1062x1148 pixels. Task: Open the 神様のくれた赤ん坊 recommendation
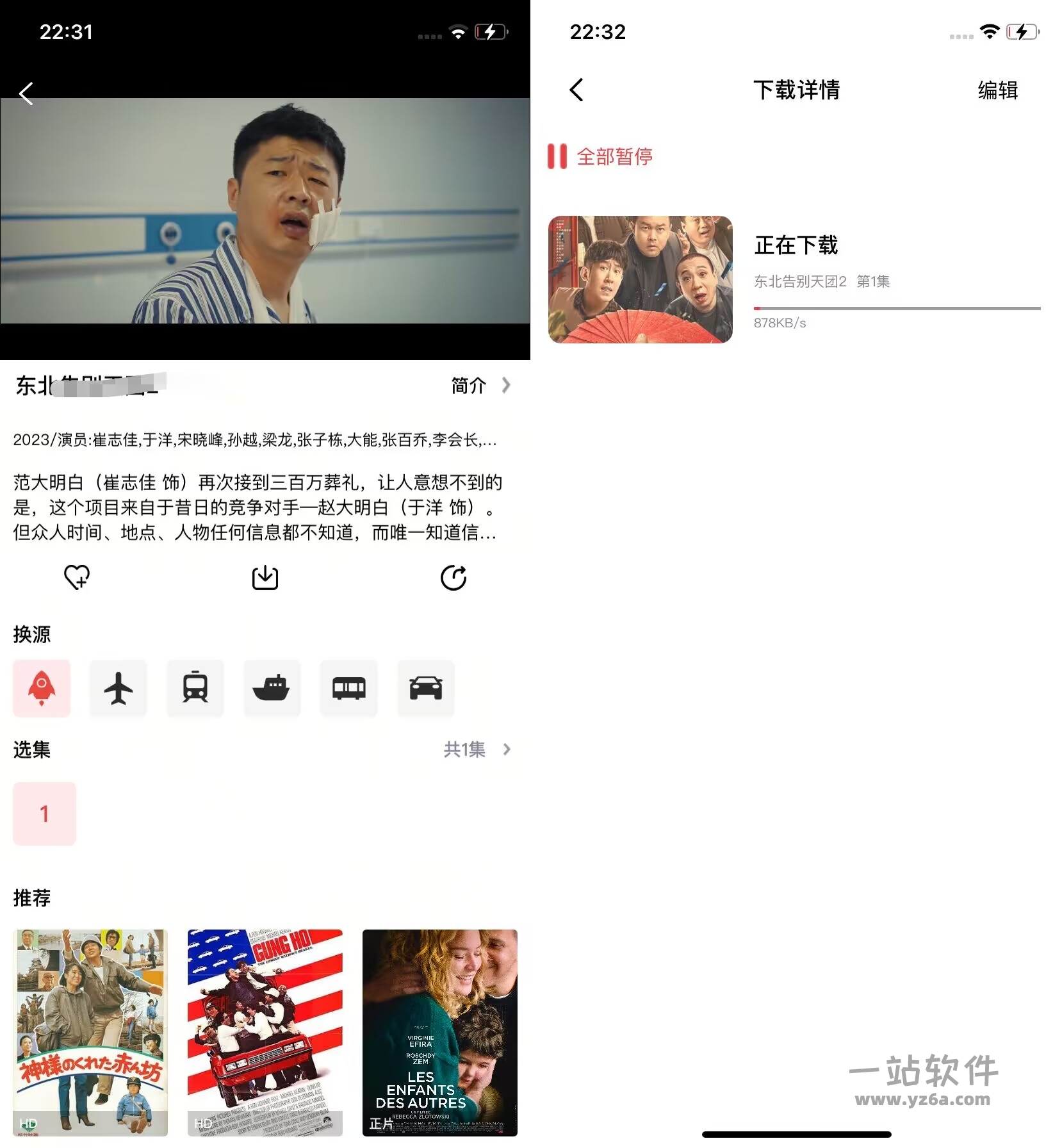(x=90, y=1032)
